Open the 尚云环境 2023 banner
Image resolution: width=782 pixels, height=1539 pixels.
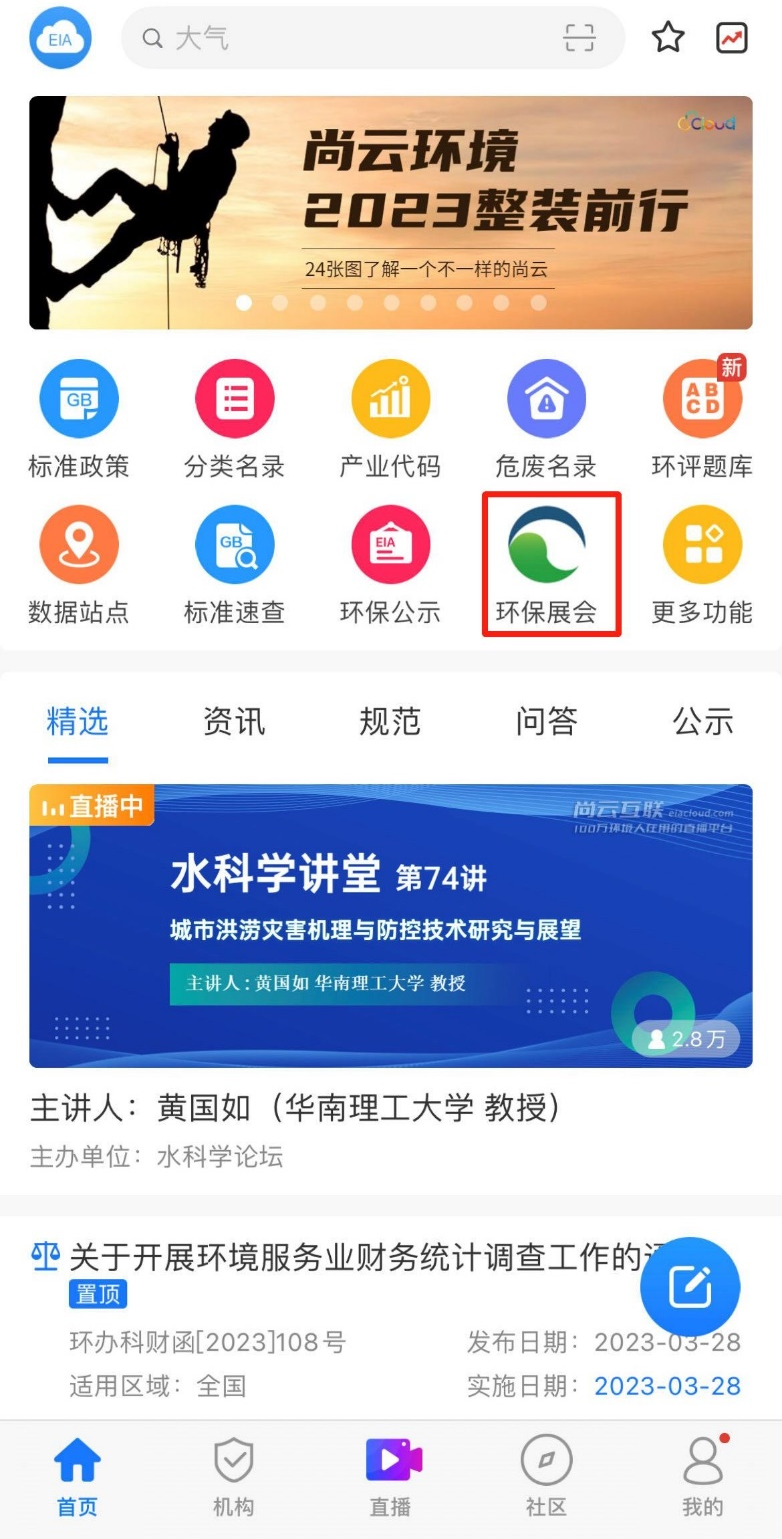pos(391,212)
